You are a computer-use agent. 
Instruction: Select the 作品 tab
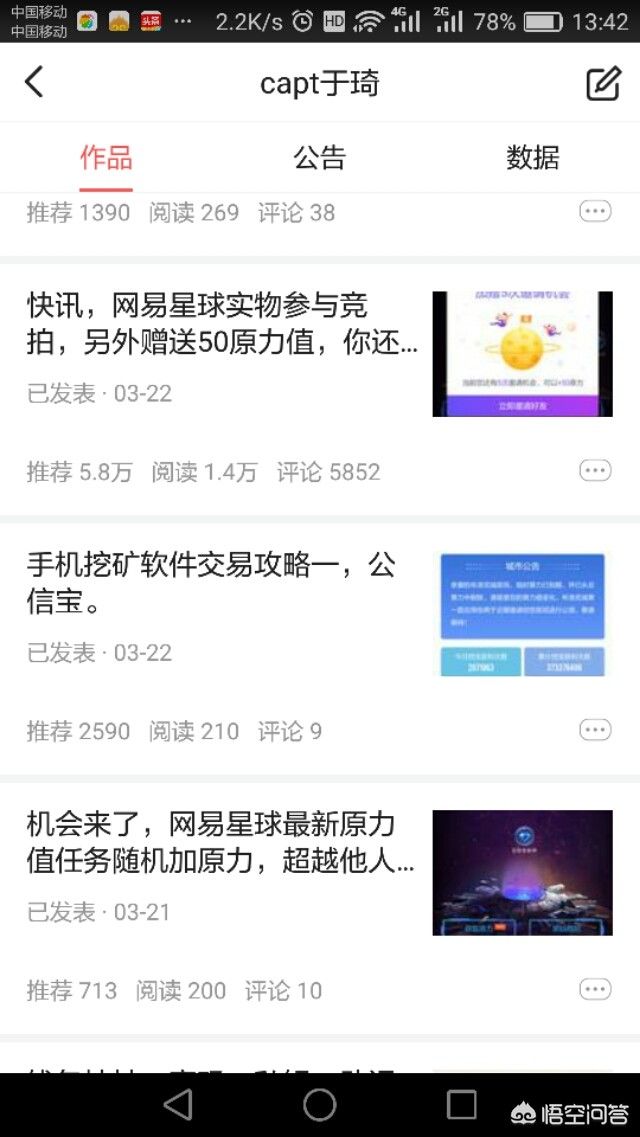click(106, 158)
